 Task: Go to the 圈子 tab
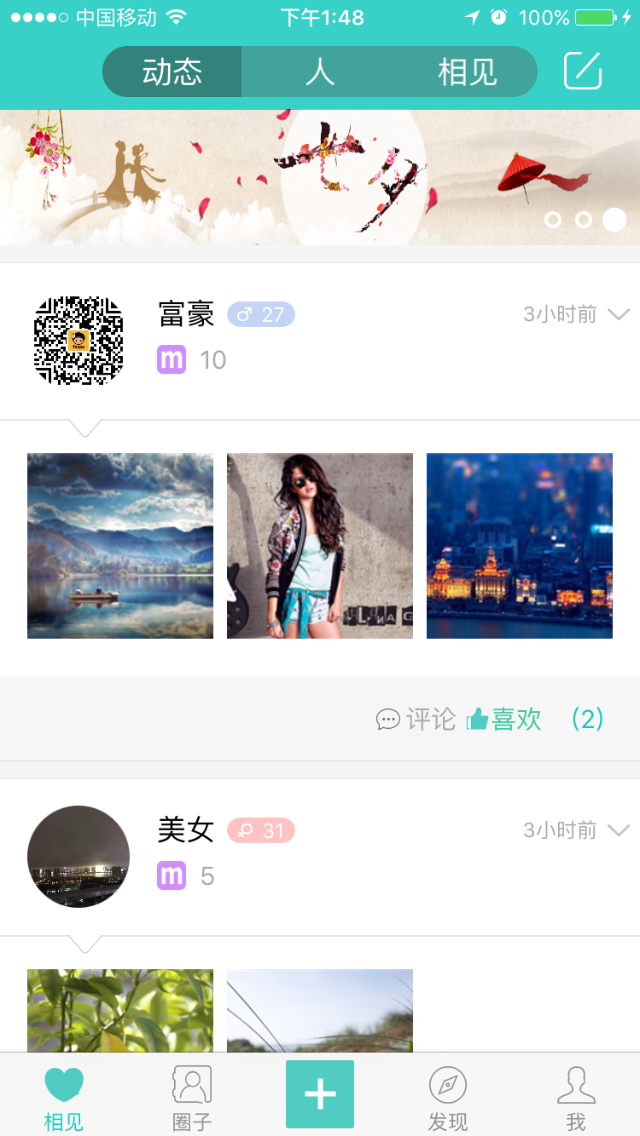[x=192, y=1097]
